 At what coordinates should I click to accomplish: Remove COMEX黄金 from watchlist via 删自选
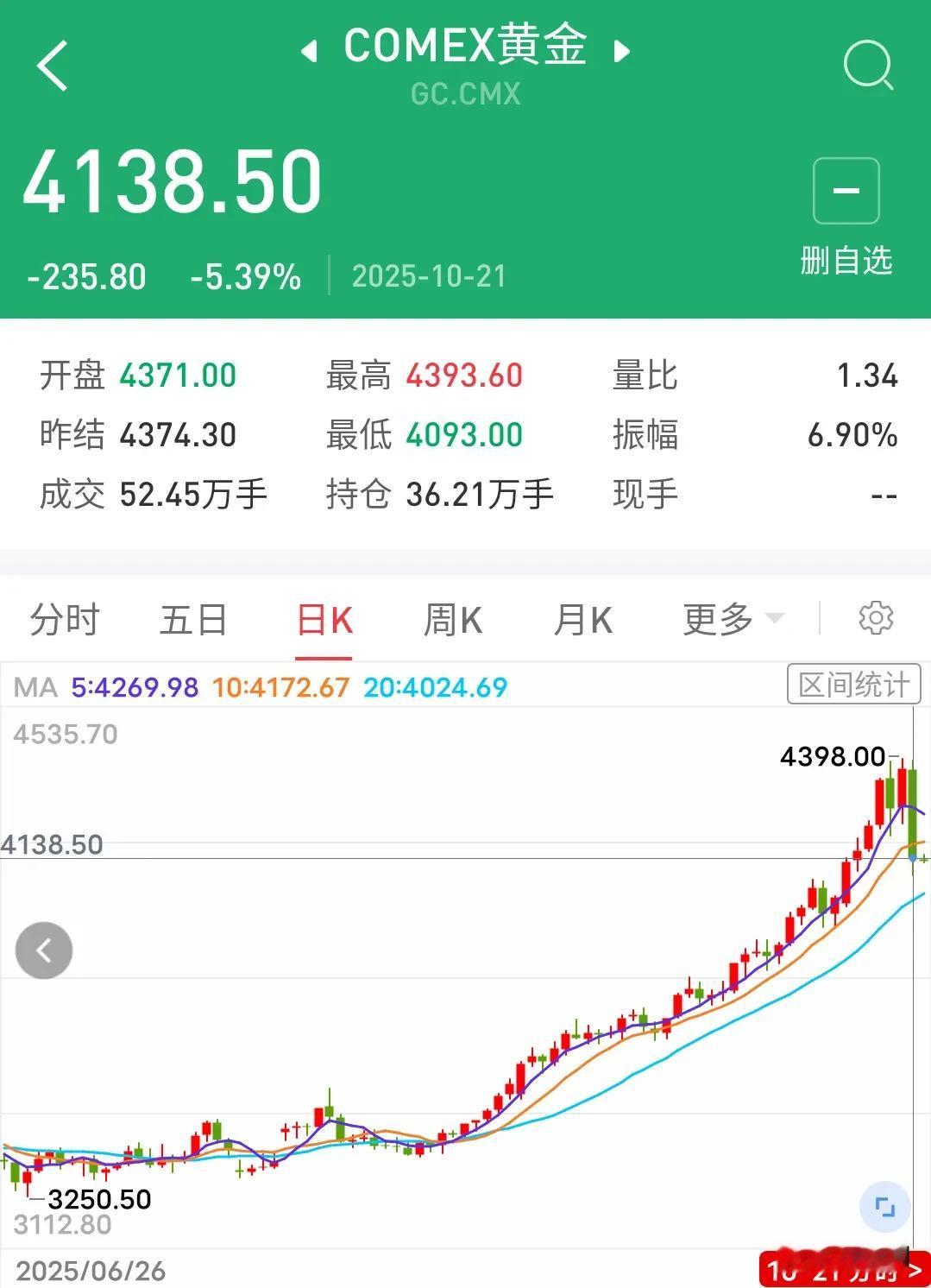[846, 216]
